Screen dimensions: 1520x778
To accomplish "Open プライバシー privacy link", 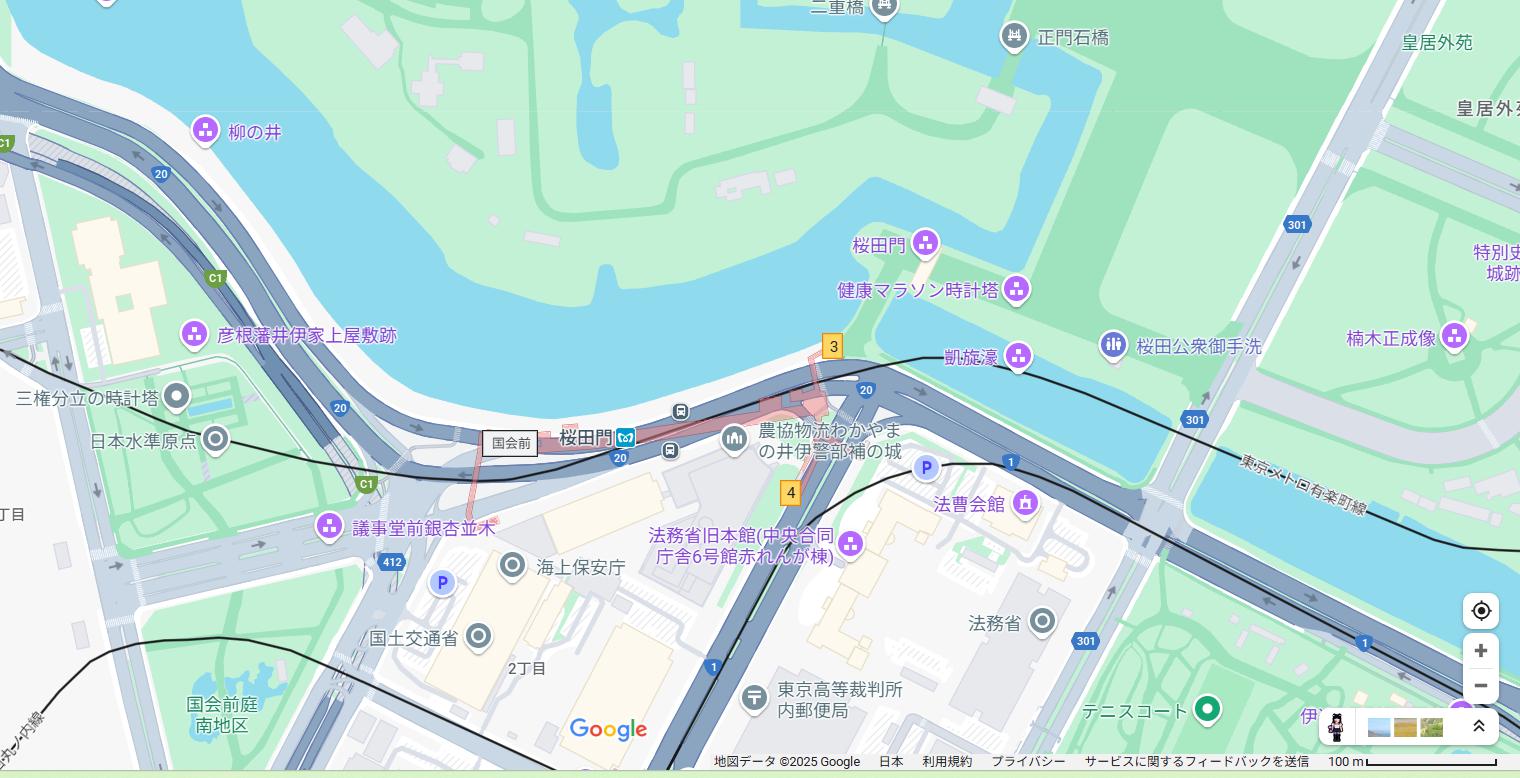I will [1028, 762].
